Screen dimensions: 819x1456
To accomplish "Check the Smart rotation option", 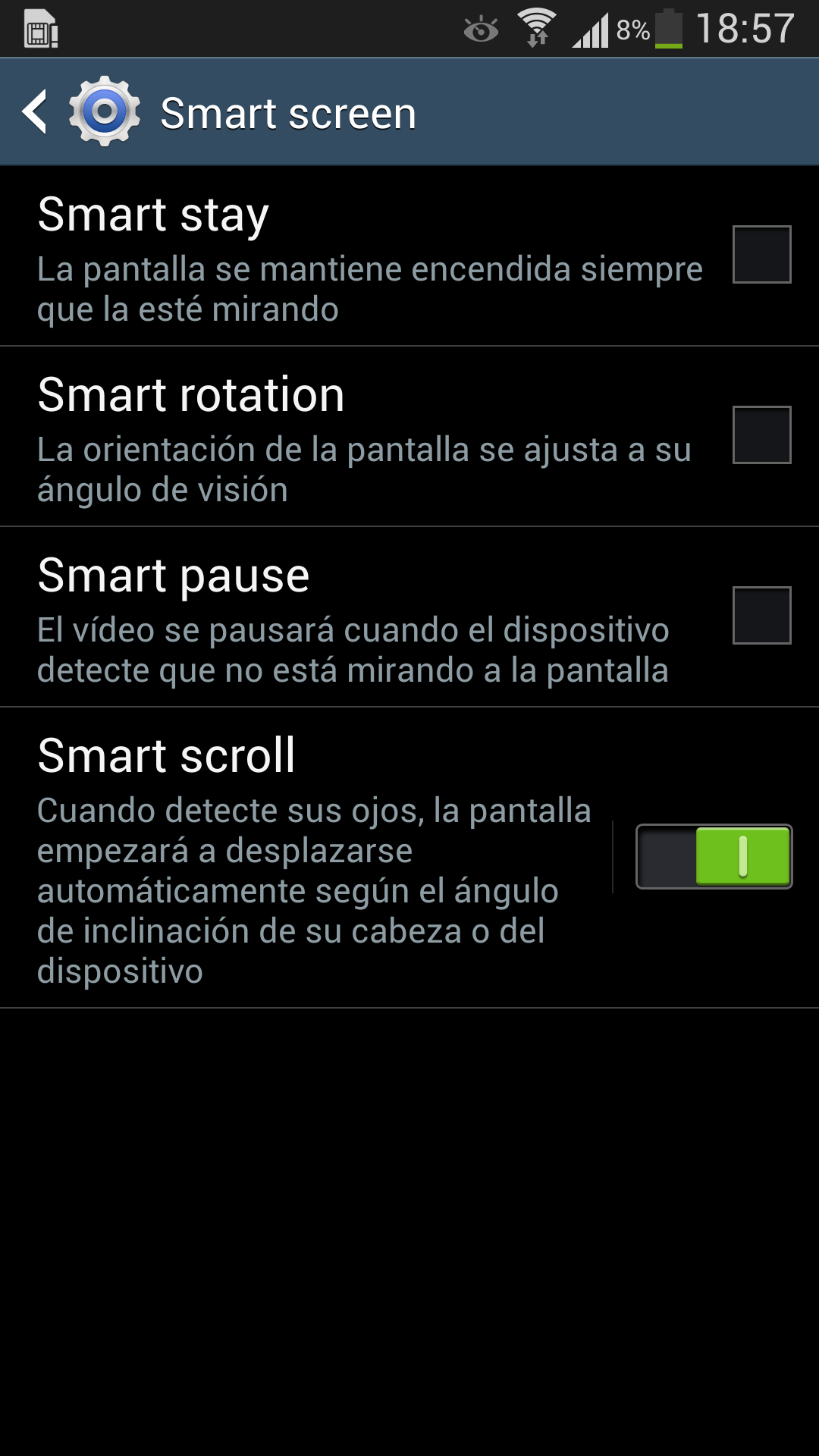I will point(761,435).
